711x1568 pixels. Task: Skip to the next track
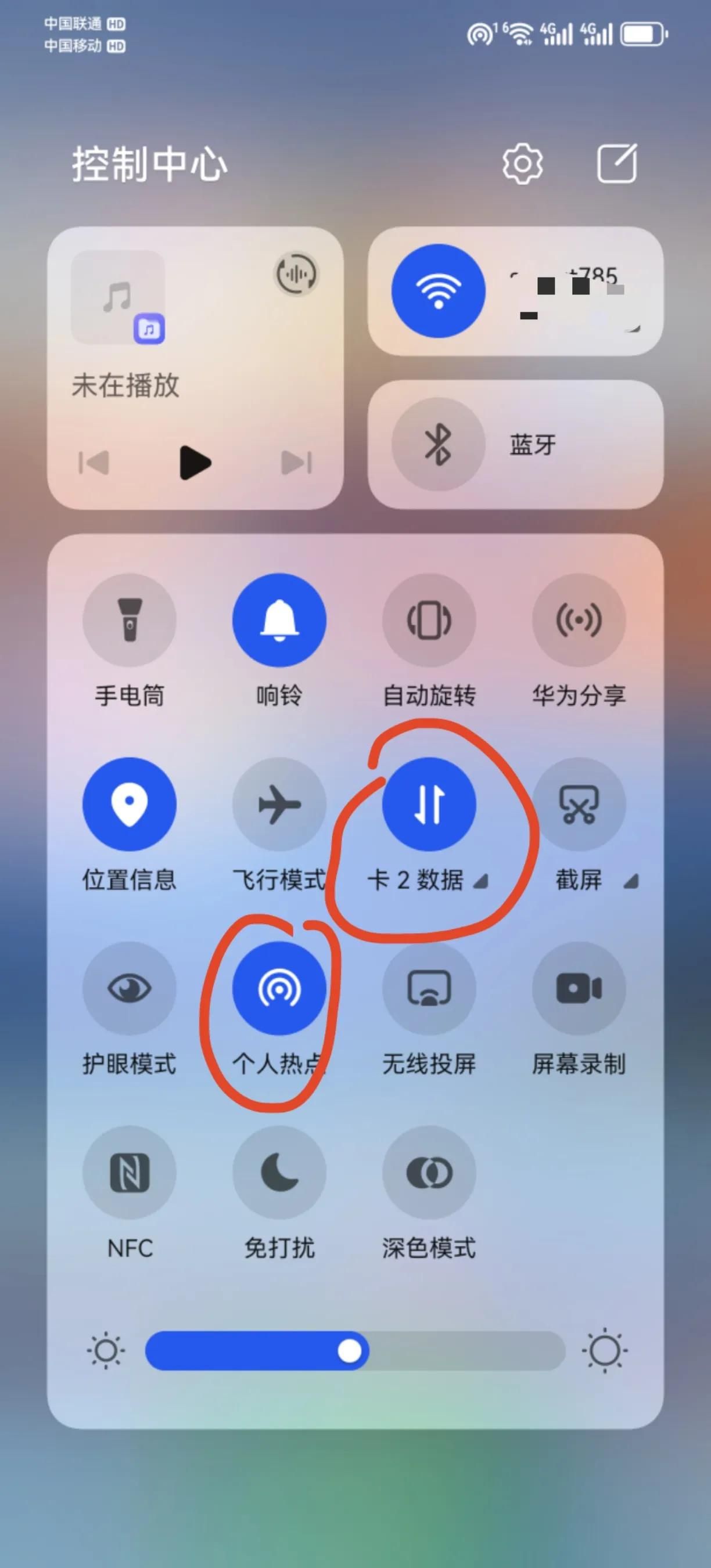(297, 463)
